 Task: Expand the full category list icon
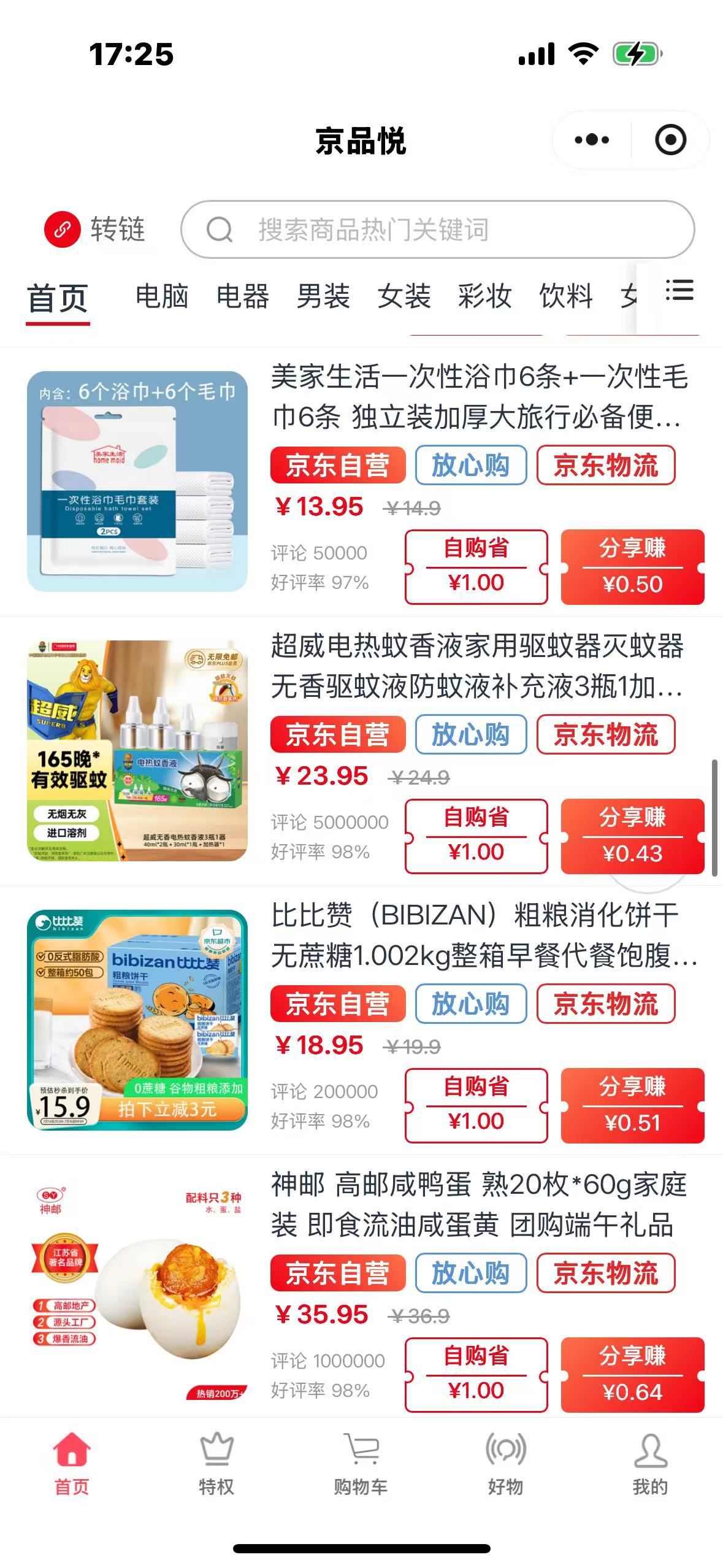(679, 291)
